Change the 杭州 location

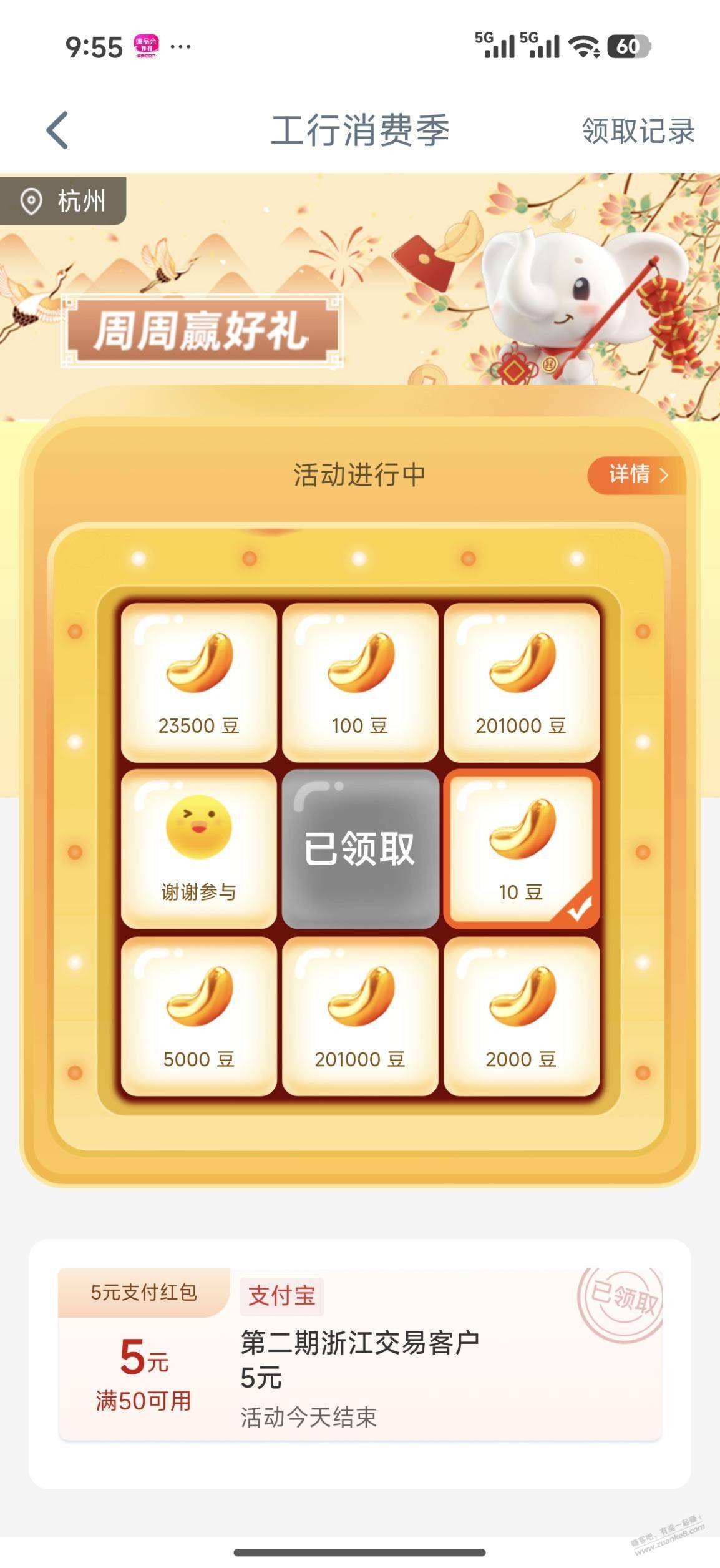64,201
